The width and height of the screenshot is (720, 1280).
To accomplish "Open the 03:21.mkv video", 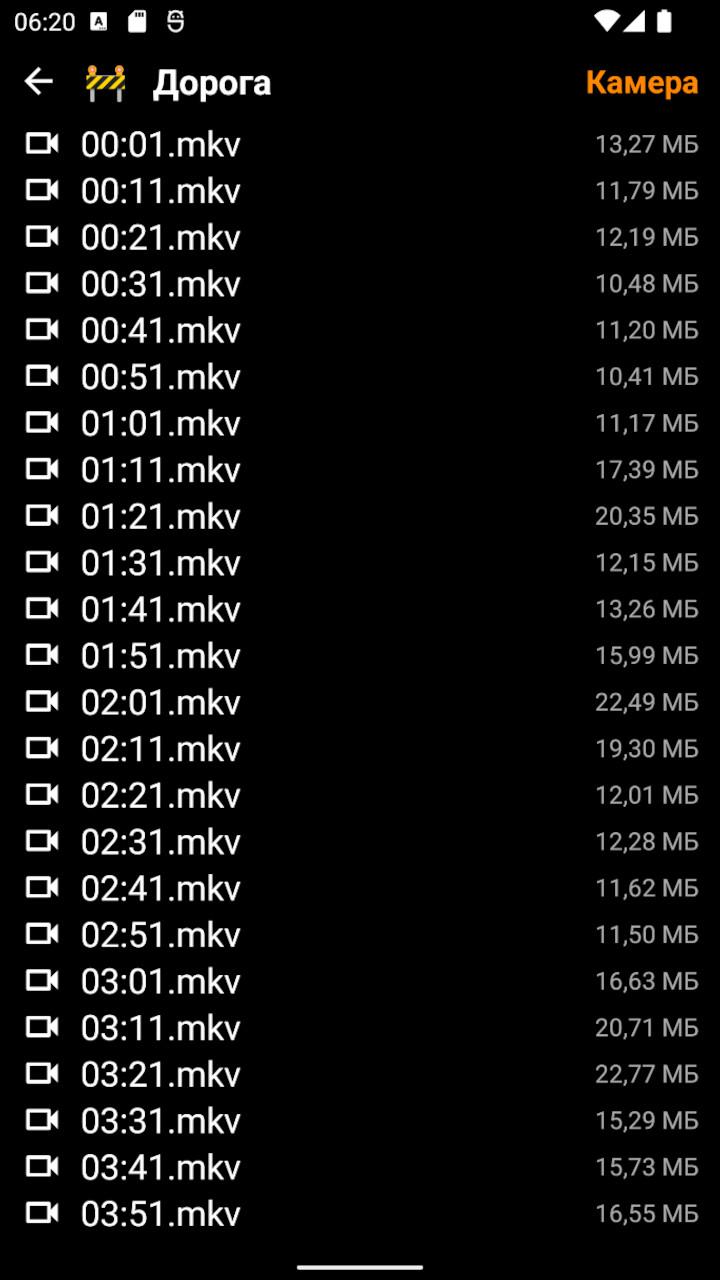I will [x=360, y=1075].
